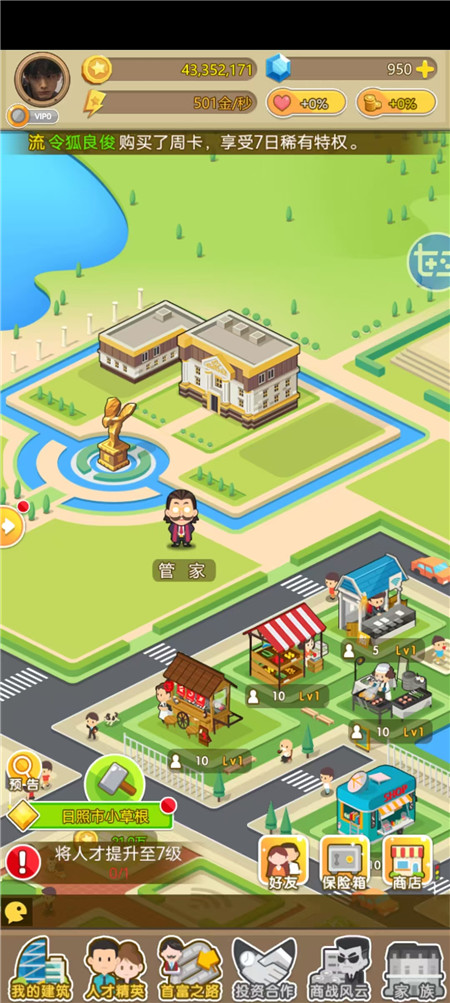This screenshot has height=1003, width=450.
Task: Open the heart +0% bonus
Action: 307,103
